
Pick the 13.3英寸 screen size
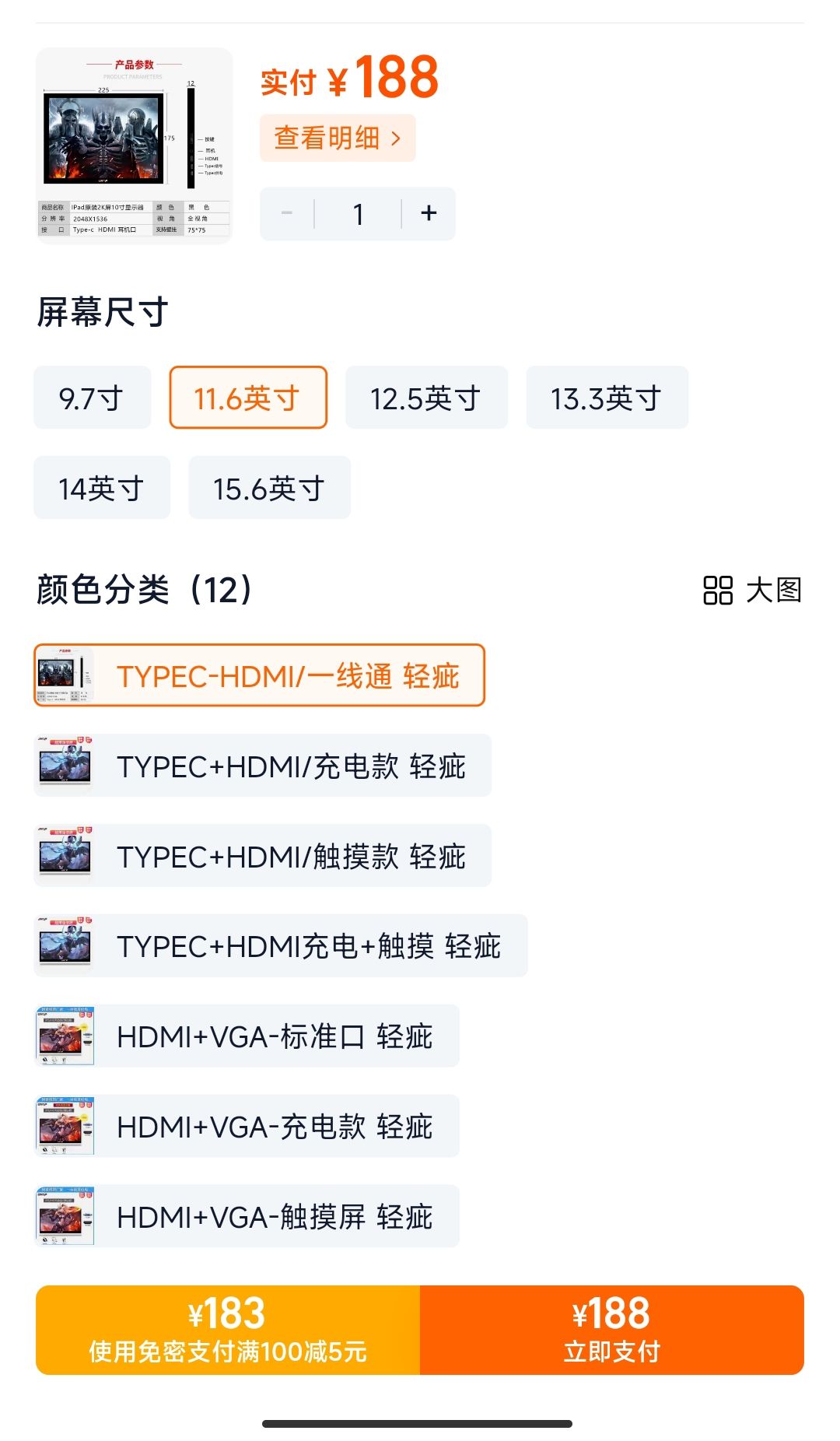607,398
